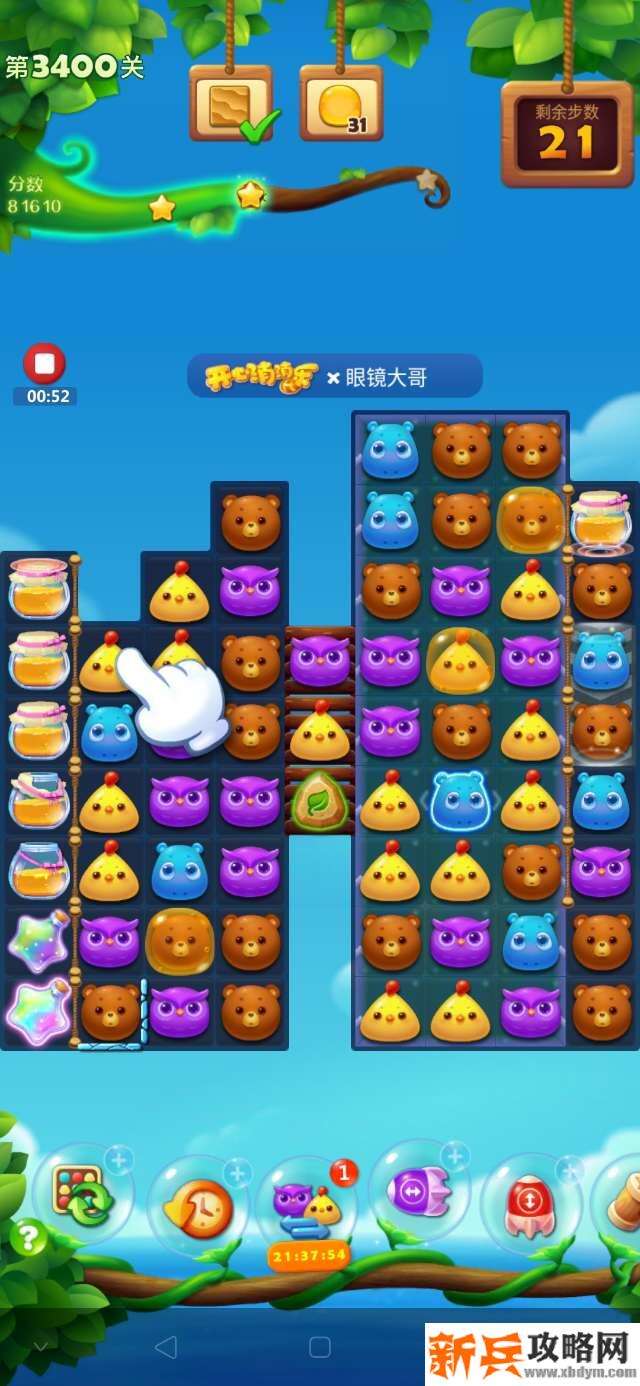Stop the screen recording

point(44,364)
